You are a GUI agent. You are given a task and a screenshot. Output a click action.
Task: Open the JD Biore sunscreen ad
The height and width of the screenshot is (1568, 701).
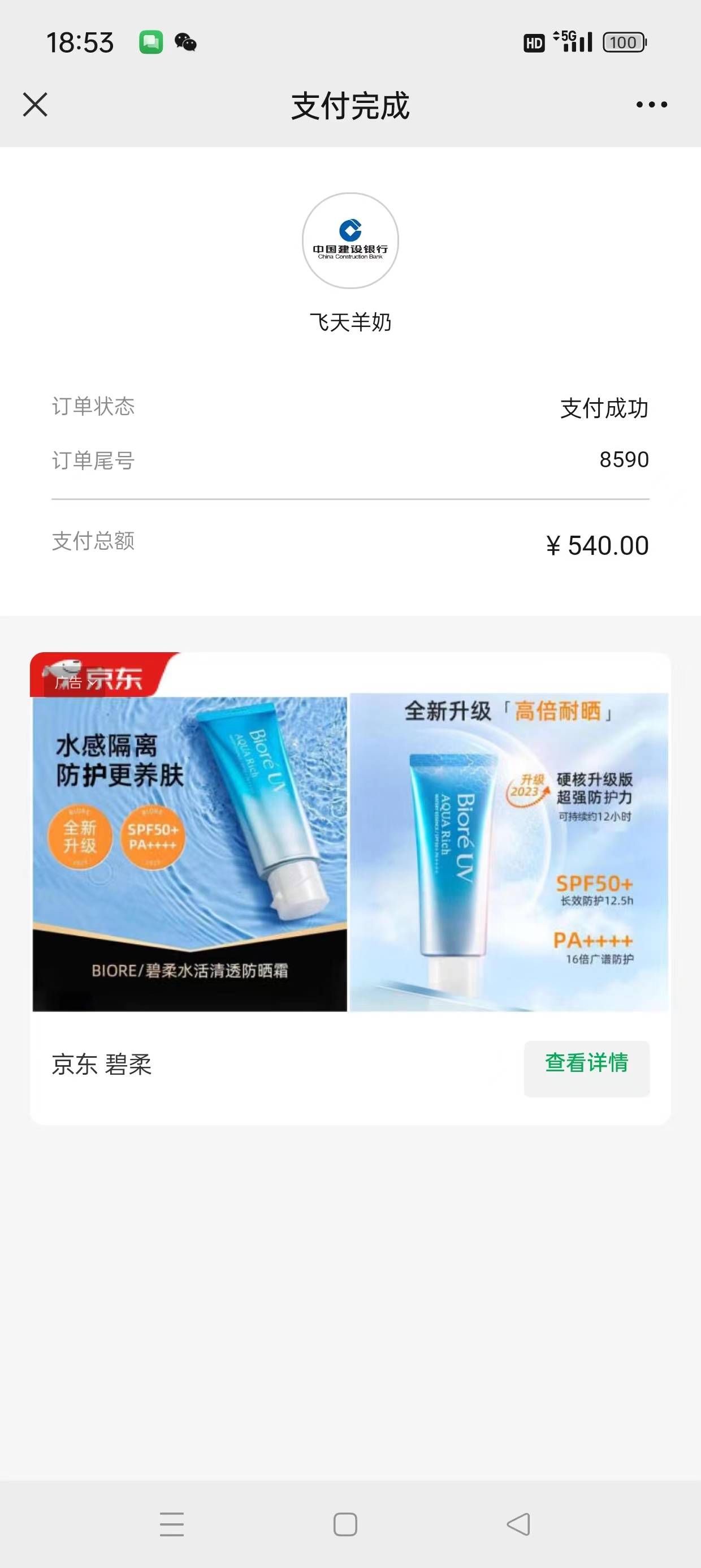click(350, 852)
